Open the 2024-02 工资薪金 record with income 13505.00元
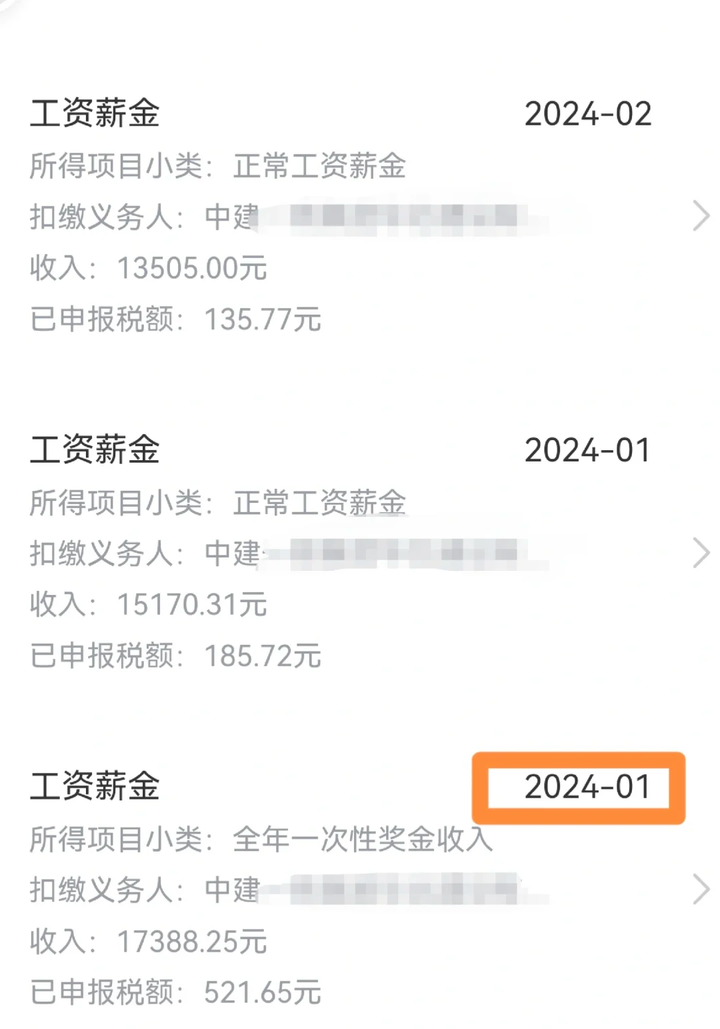Viewport: 720px width, 1029px height. (700, 216)
